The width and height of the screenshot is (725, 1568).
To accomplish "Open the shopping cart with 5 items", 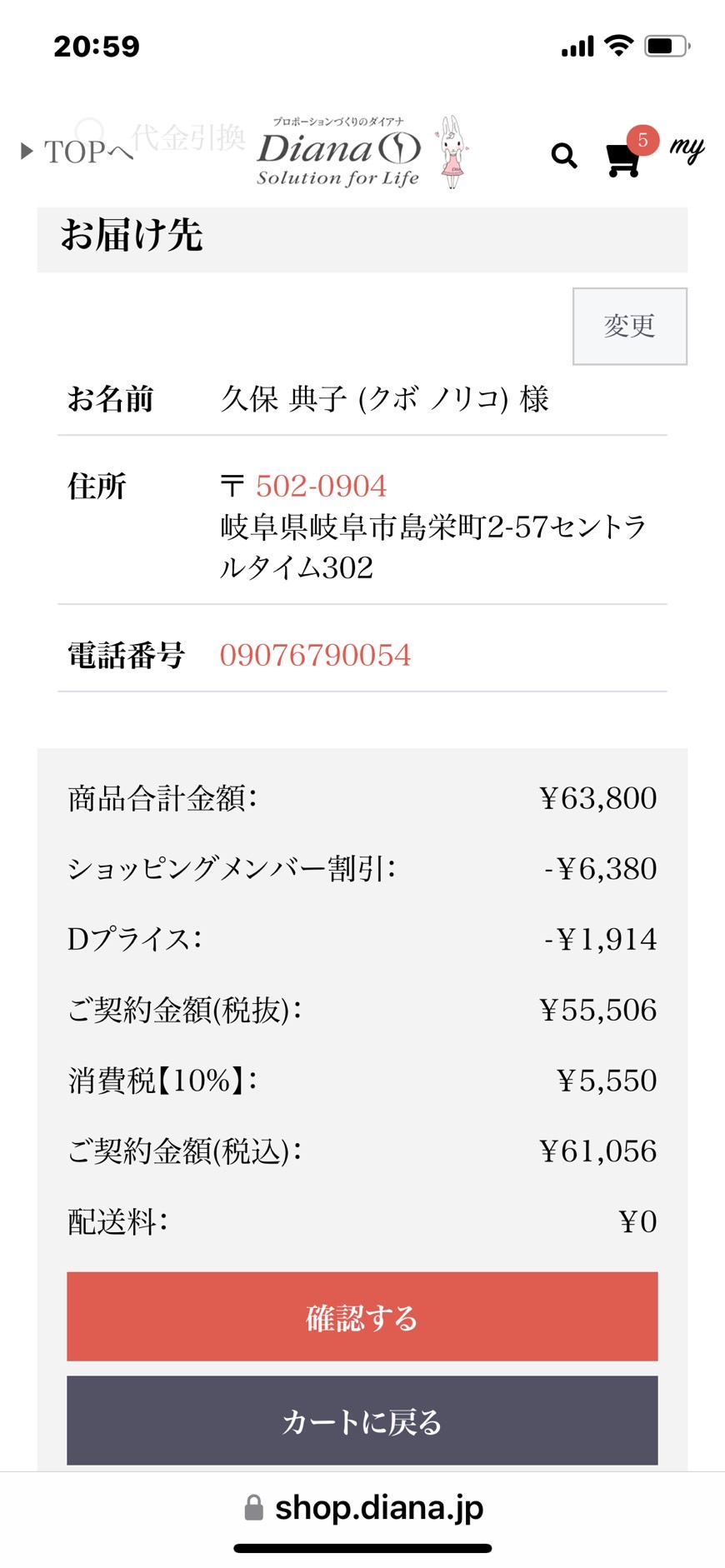I will (x=630, y=152).
